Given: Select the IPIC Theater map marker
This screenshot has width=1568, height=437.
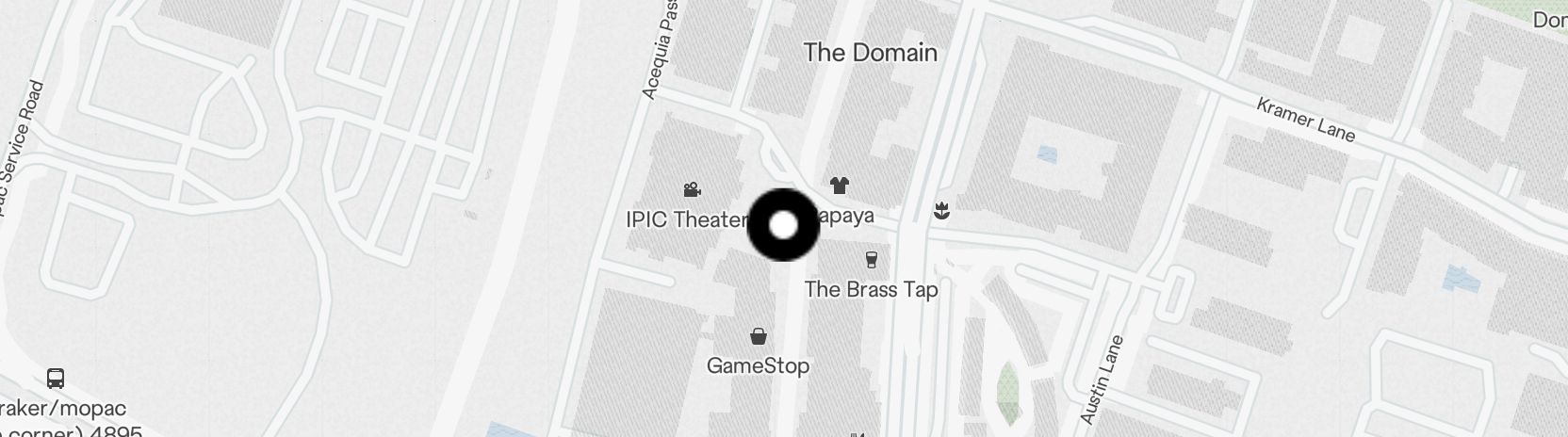Looking at the screenshot, I should point(692,190).
